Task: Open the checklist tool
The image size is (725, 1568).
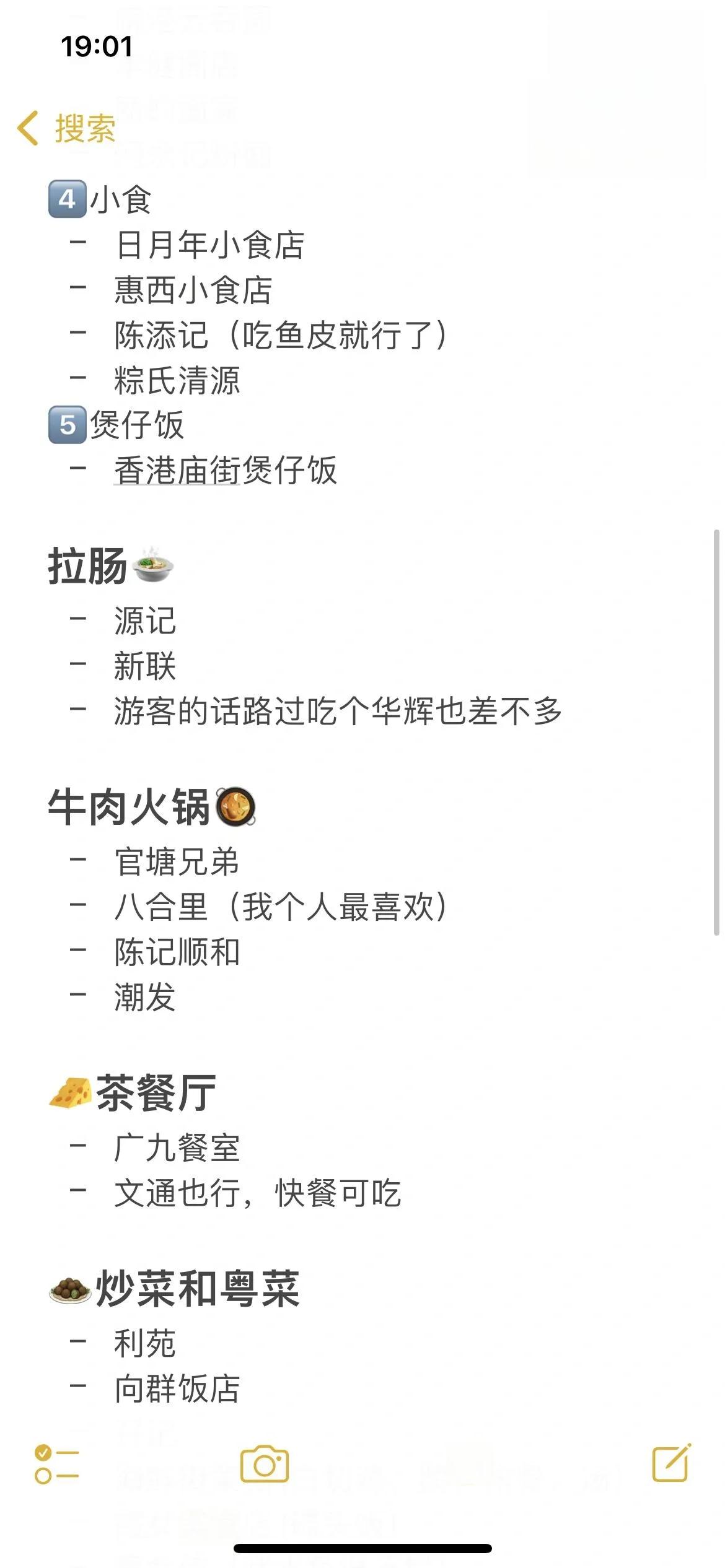Action: click(x=57, y=1464)
